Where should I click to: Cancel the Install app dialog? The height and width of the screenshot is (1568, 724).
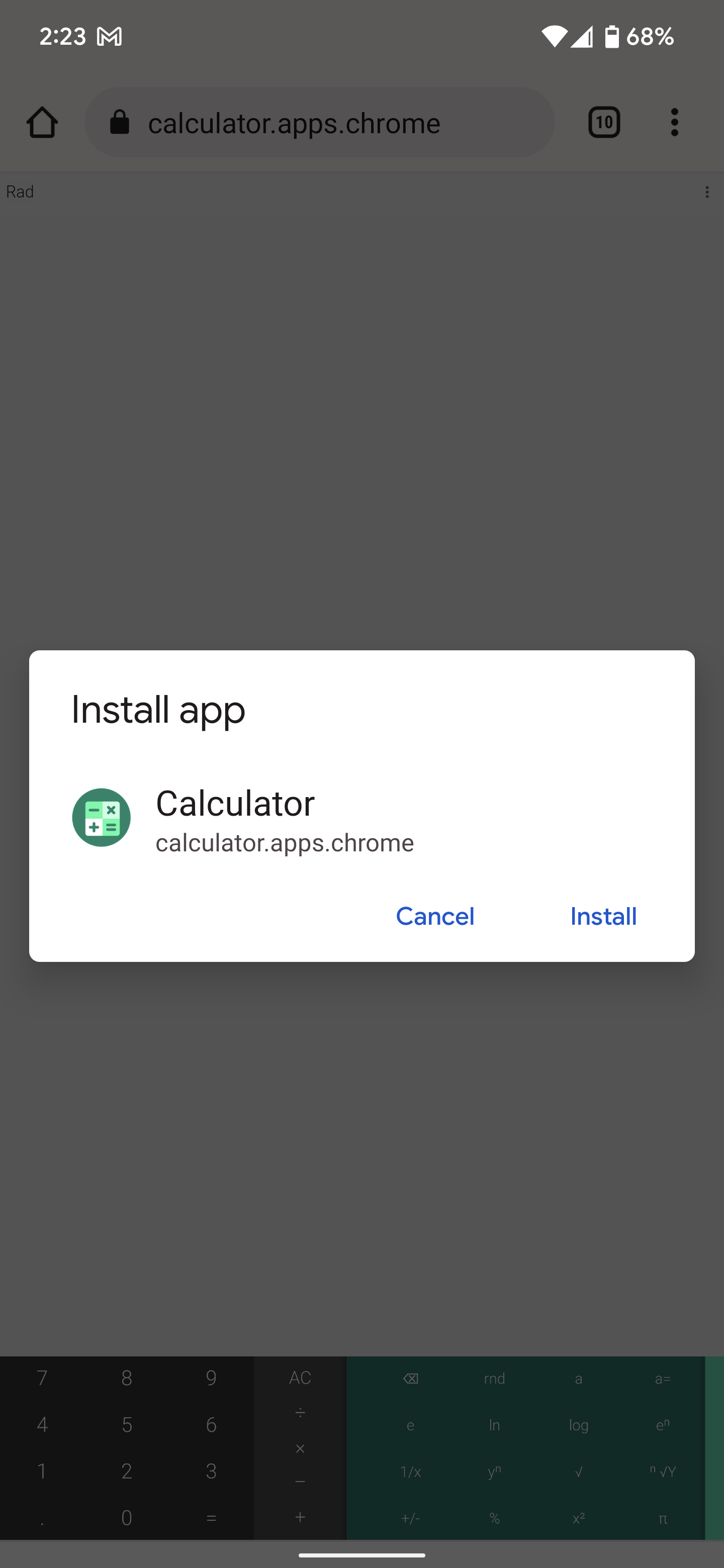point(435,916)
